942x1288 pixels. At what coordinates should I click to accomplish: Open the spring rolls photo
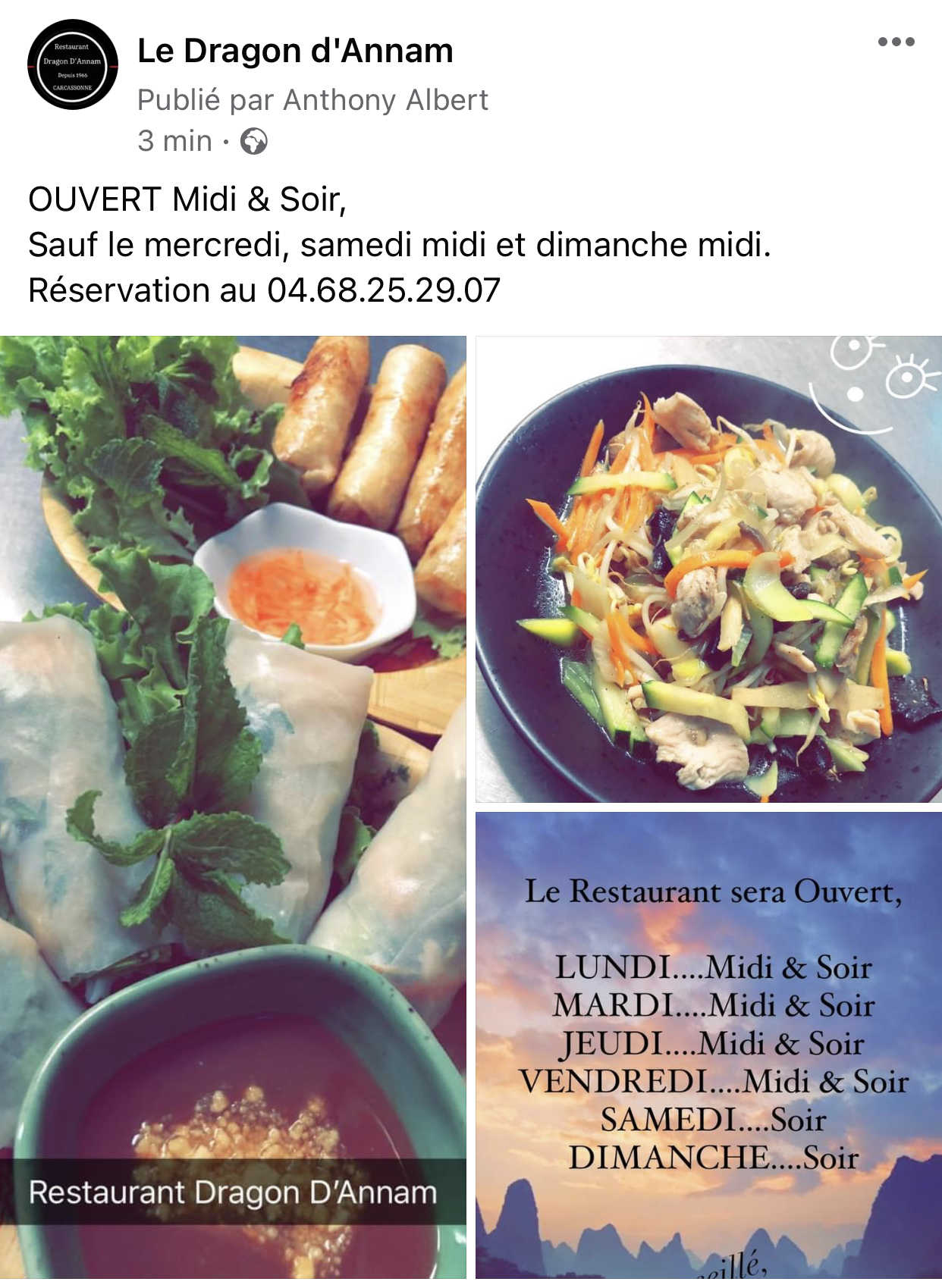(x=233, y=758)
